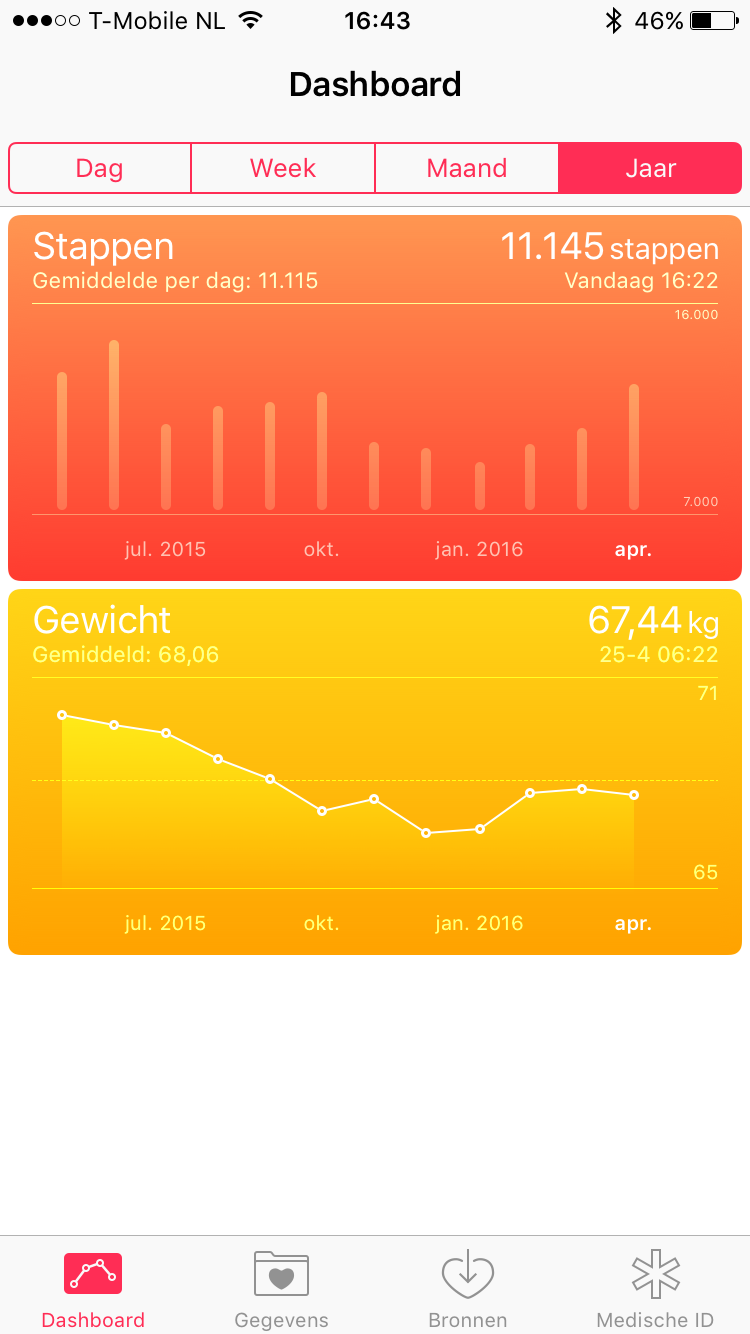Screen dimensions: 750x1334
Task: Switch to the Dag view
Action: pos(100,168)
